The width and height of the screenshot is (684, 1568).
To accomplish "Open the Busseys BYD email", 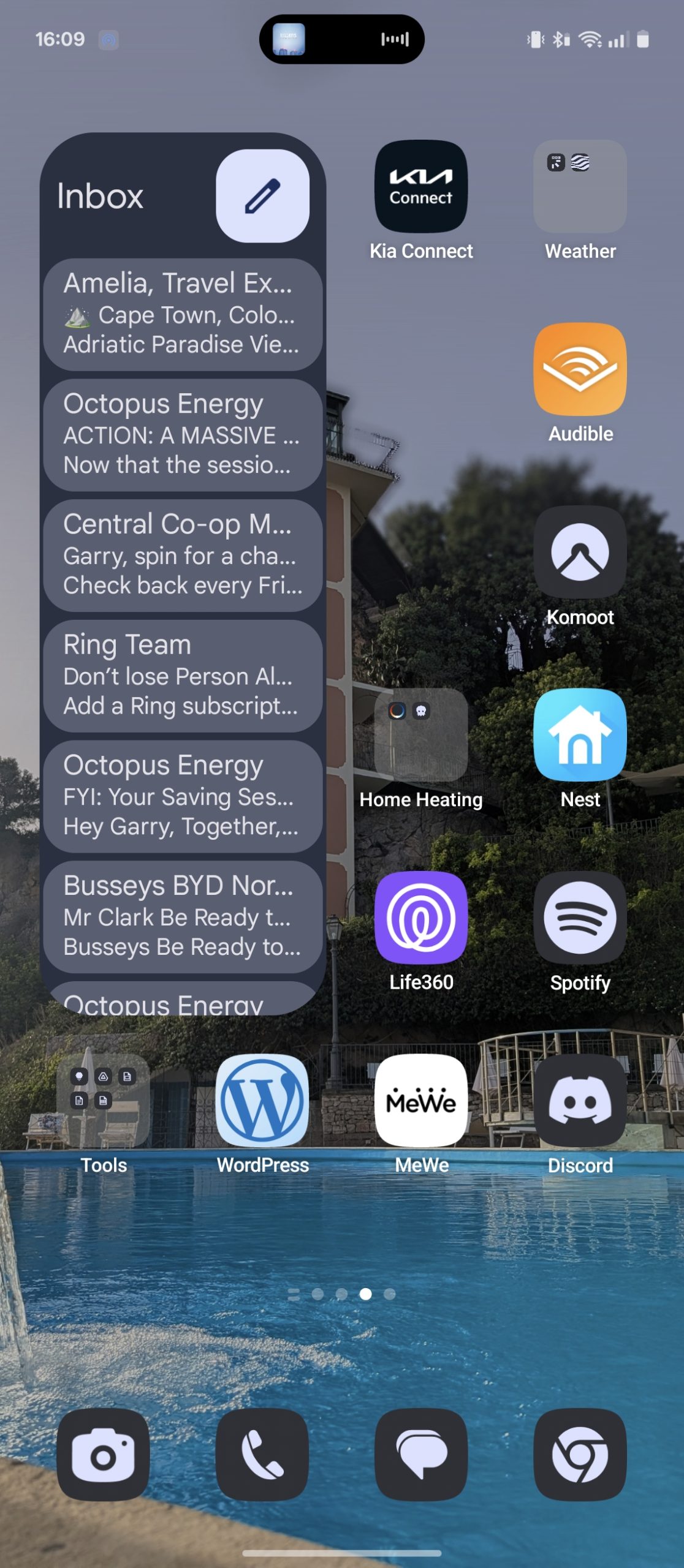I will 183,917.
